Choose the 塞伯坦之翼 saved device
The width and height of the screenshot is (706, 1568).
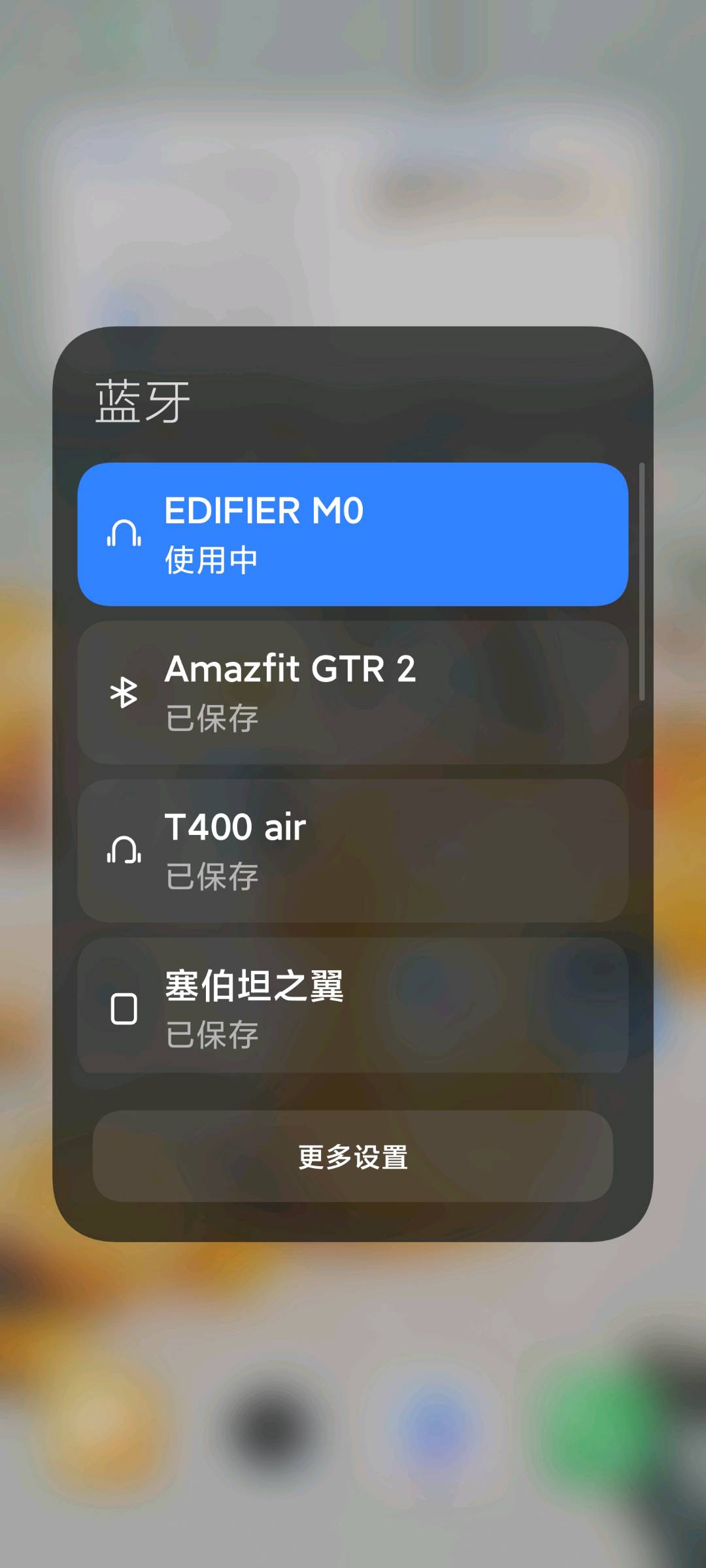(x=353, y=1006)
